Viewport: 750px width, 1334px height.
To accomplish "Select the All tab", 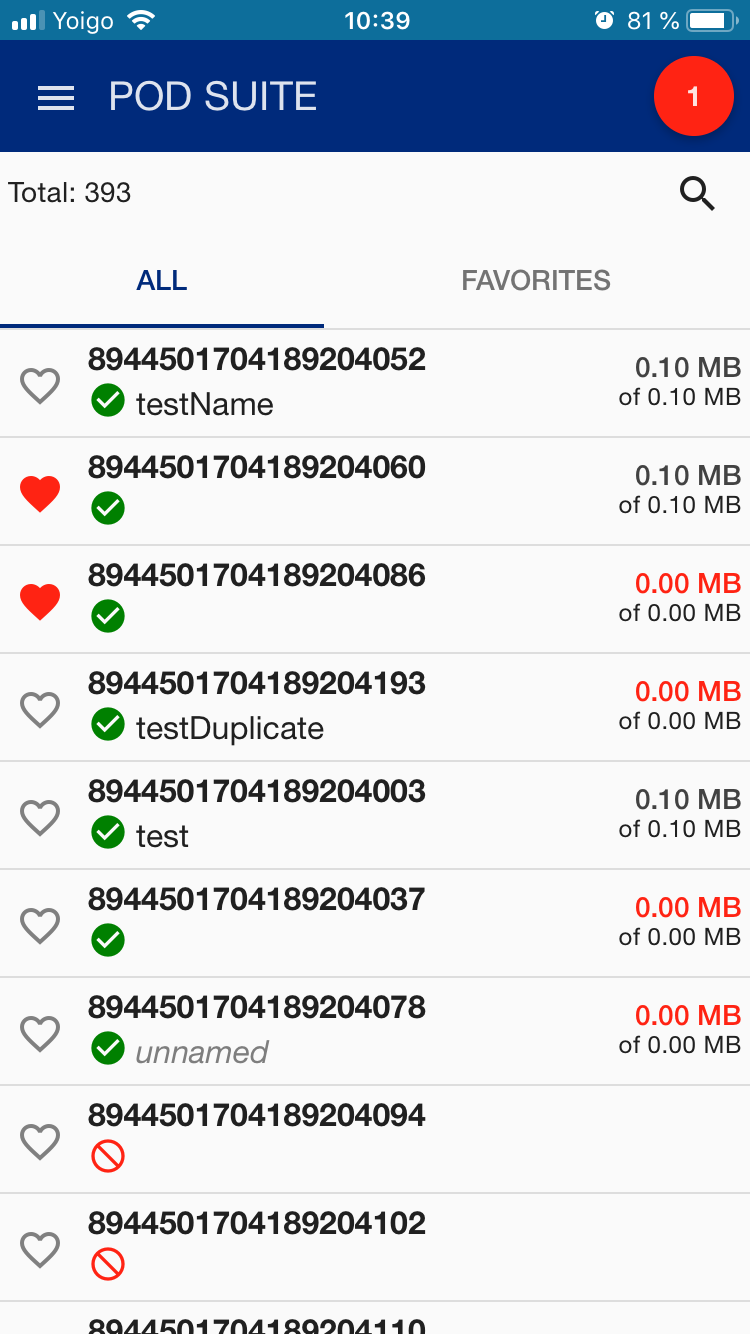I will pyautogui.click(x=162, y=281).
